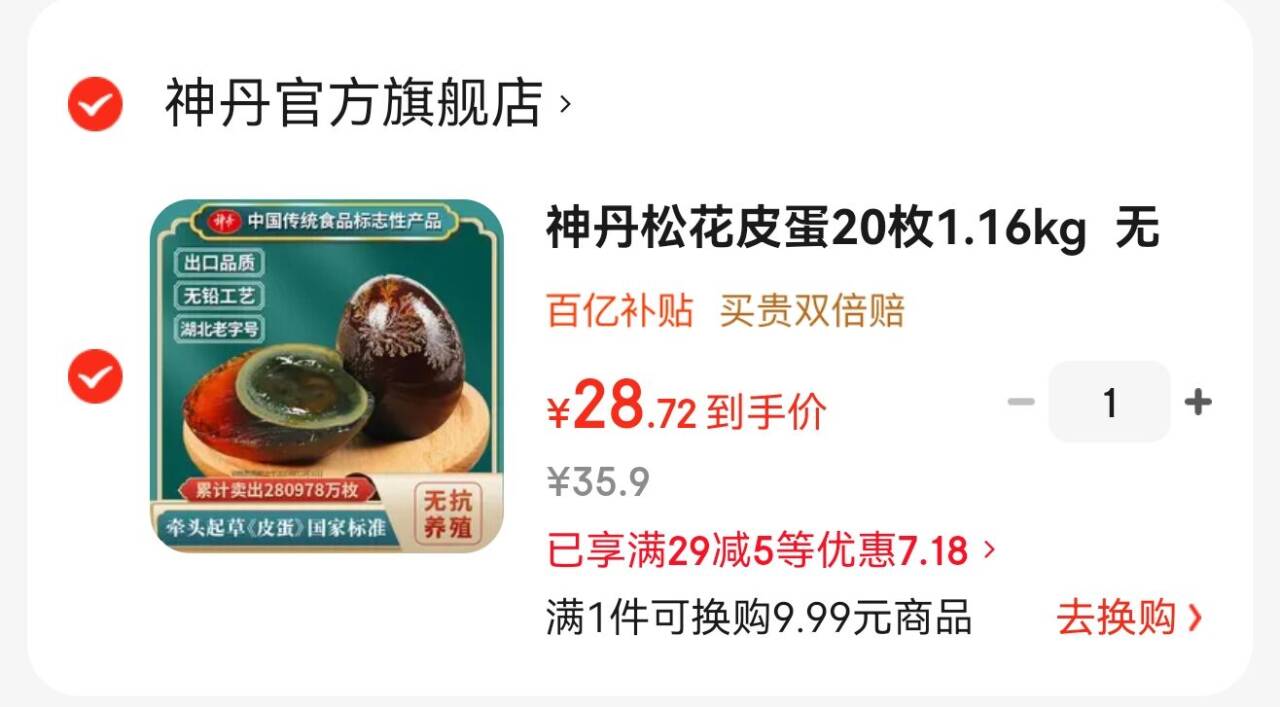1280x707 pixels.
Task: Open the 神丹松花皮蛋 product image
Action: [327, 376]
